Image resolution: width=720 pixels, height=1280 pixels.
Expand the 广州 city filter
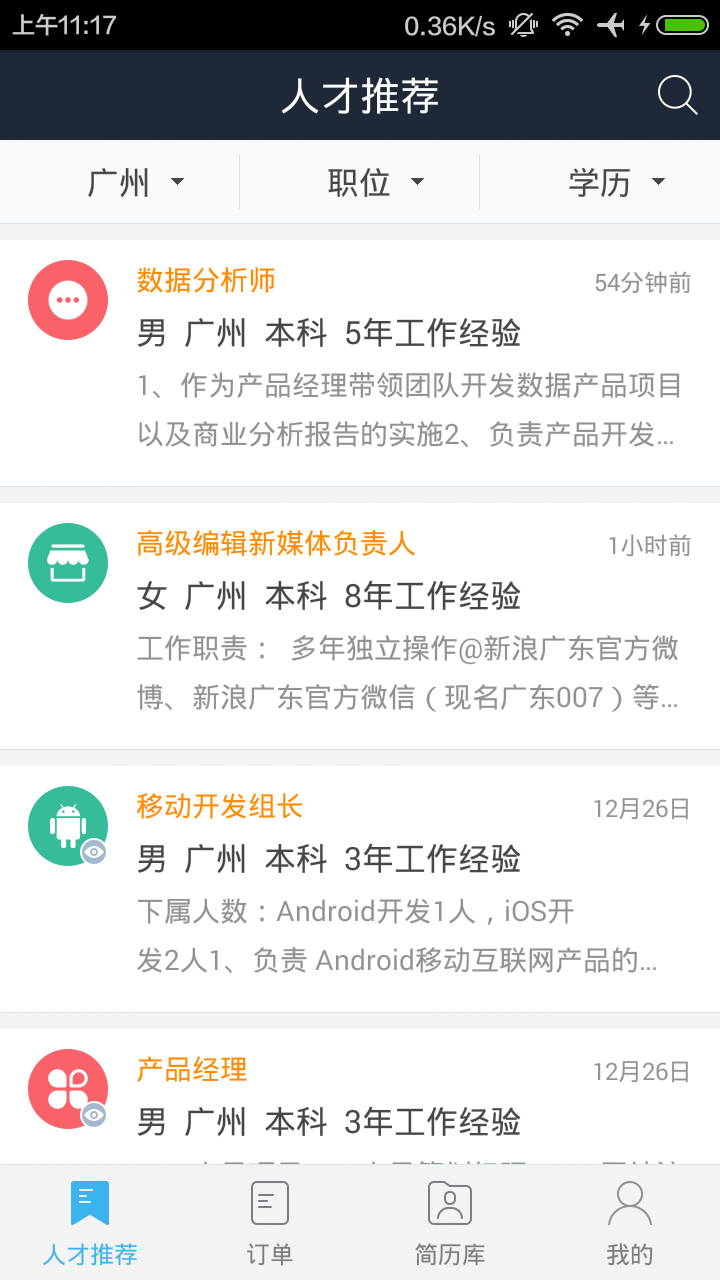[135, 182]
